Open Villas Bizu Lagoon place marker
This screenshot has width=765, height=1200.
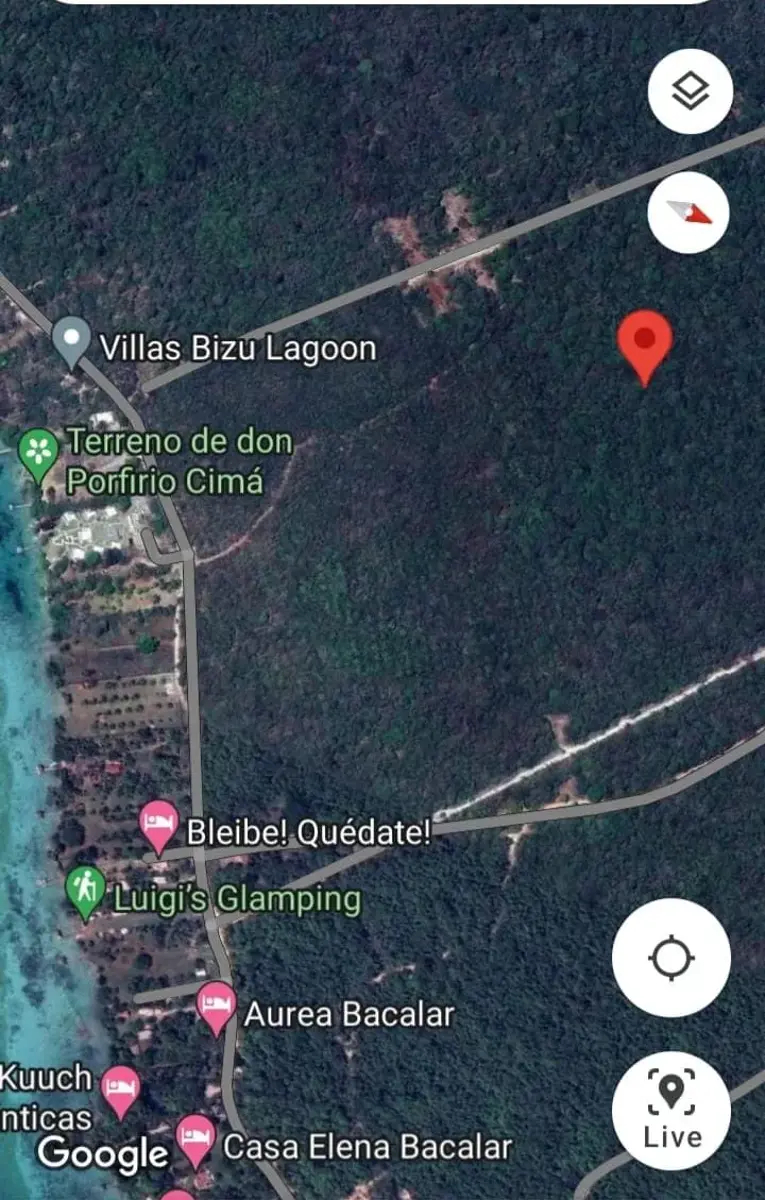tap(72, 342)
